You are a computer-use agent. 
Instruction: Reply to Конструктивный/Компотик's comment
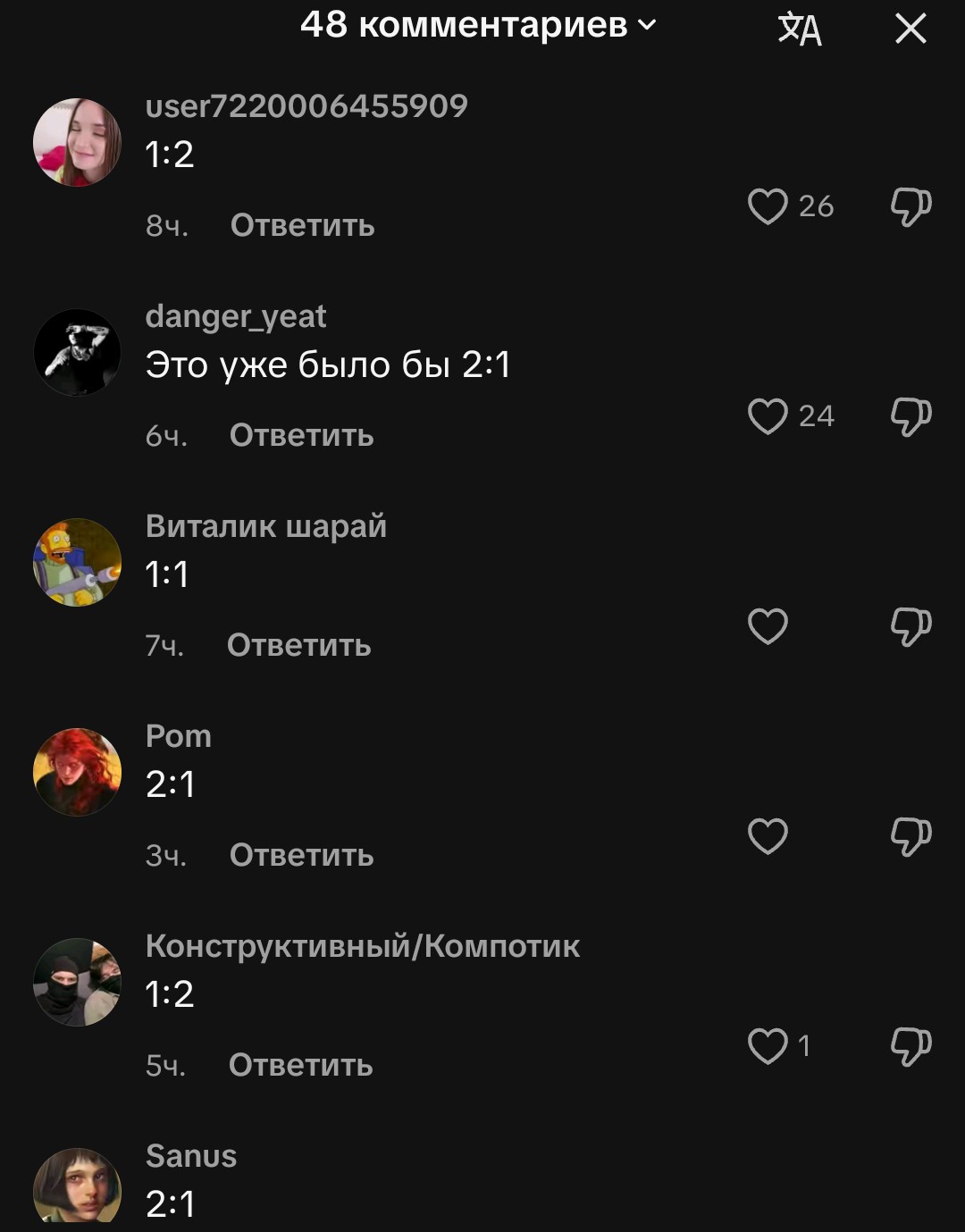300,1065
